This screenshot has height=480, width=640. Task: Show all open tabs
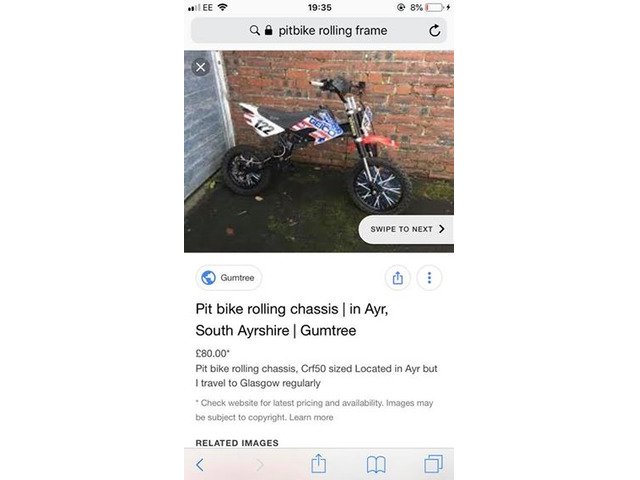pos(433,464)
